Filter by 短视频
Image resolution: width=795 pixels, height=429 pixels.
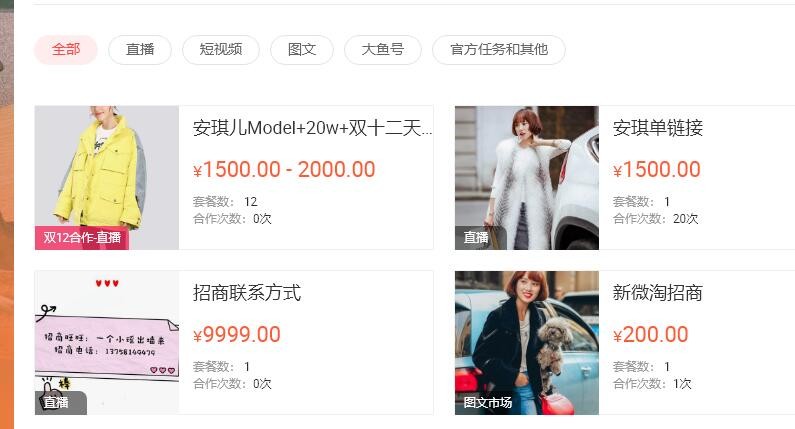221,49
